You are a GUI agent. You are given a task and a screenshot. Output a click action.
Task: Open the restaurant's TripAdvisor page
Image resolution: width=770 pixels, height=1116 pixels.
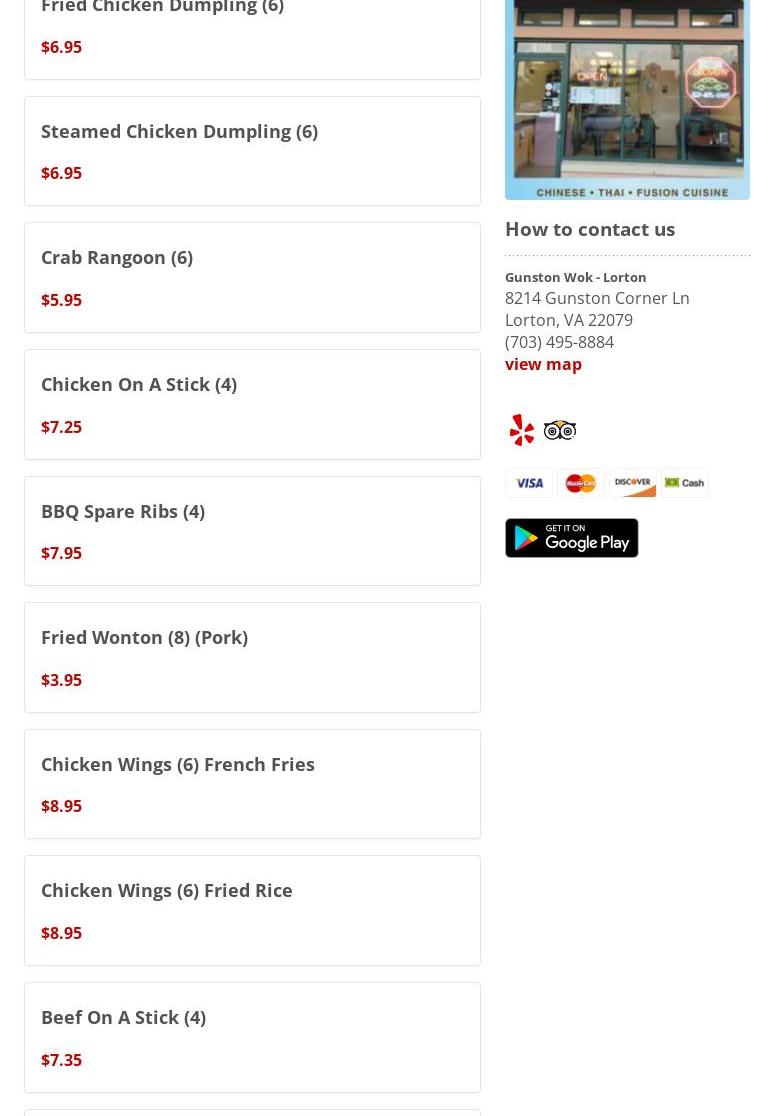click(560, 430)
